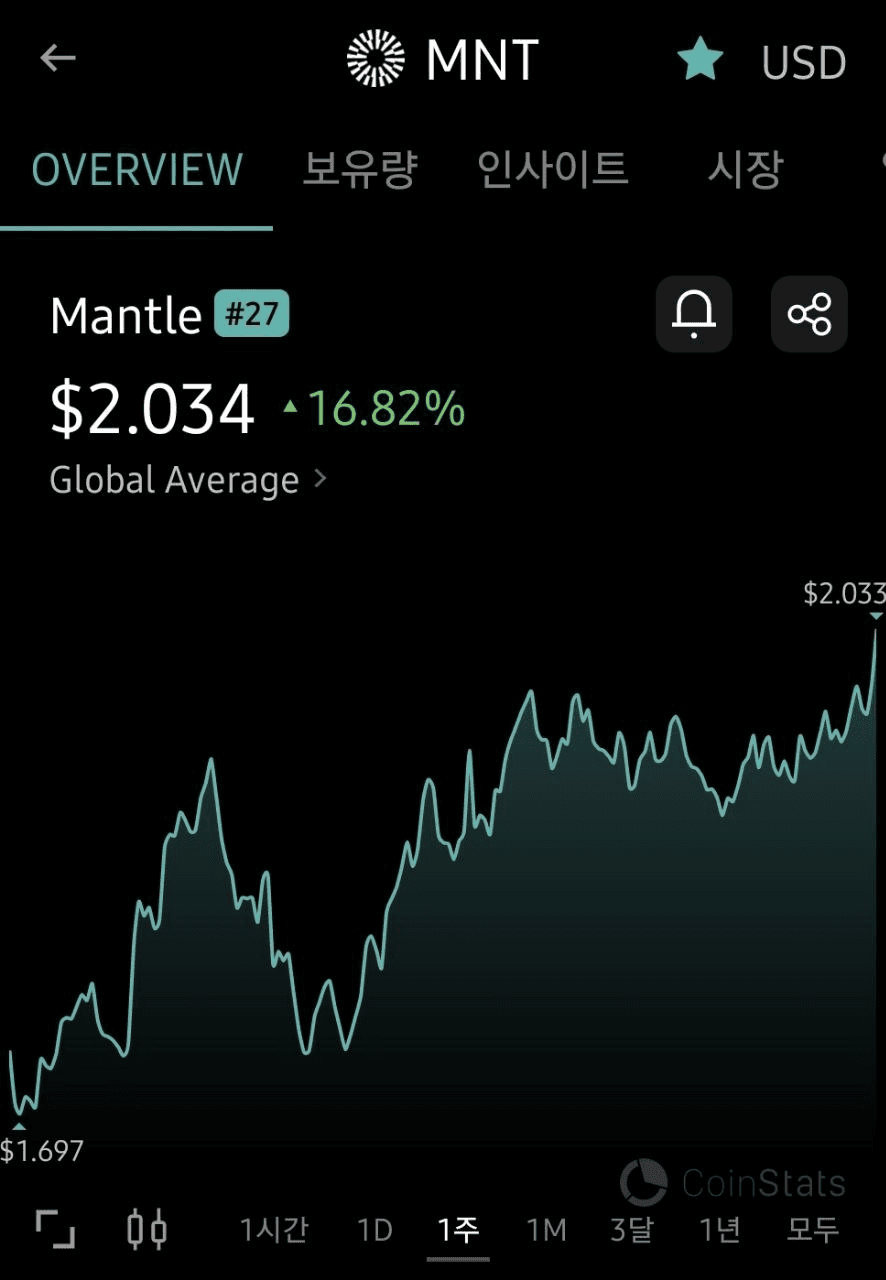The image size is (886, 1280).
Task: Share the Mantle coin page
Action: [809, 314]
